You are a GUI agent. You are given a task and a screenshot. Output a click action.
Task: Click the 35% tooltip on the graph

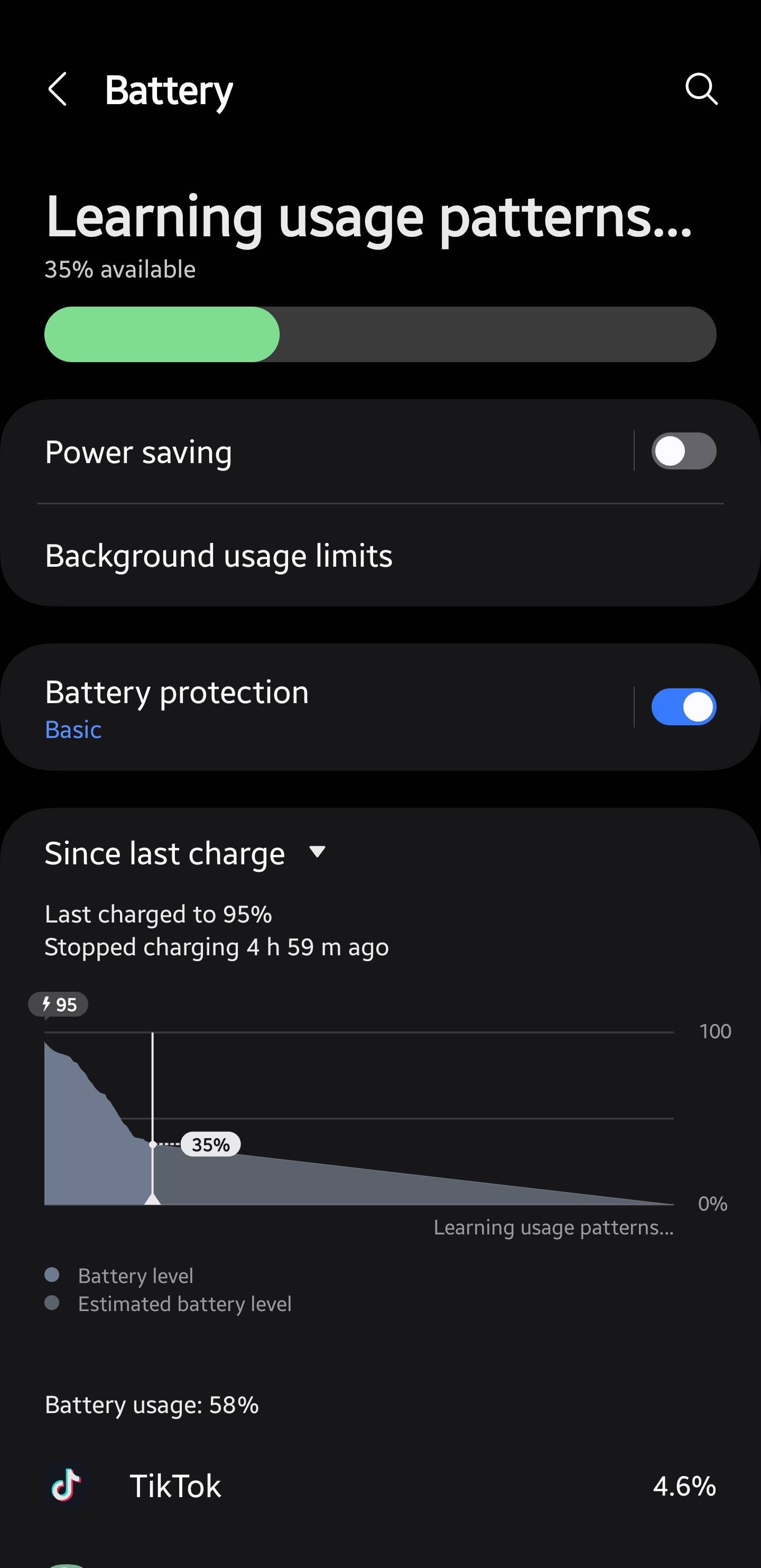point(210,1143)
